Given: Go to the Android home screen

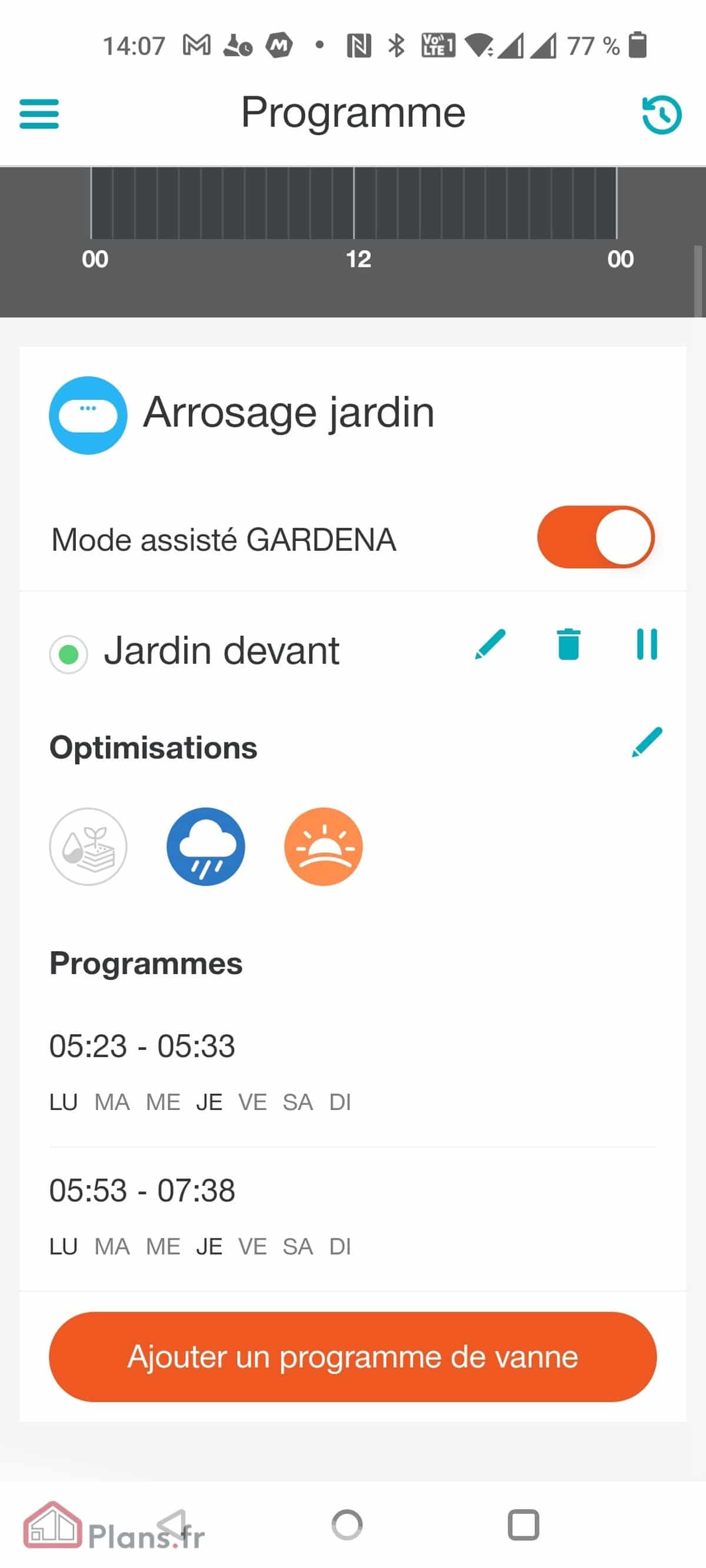Looking at the screenshot, I should pos(347,1524).
